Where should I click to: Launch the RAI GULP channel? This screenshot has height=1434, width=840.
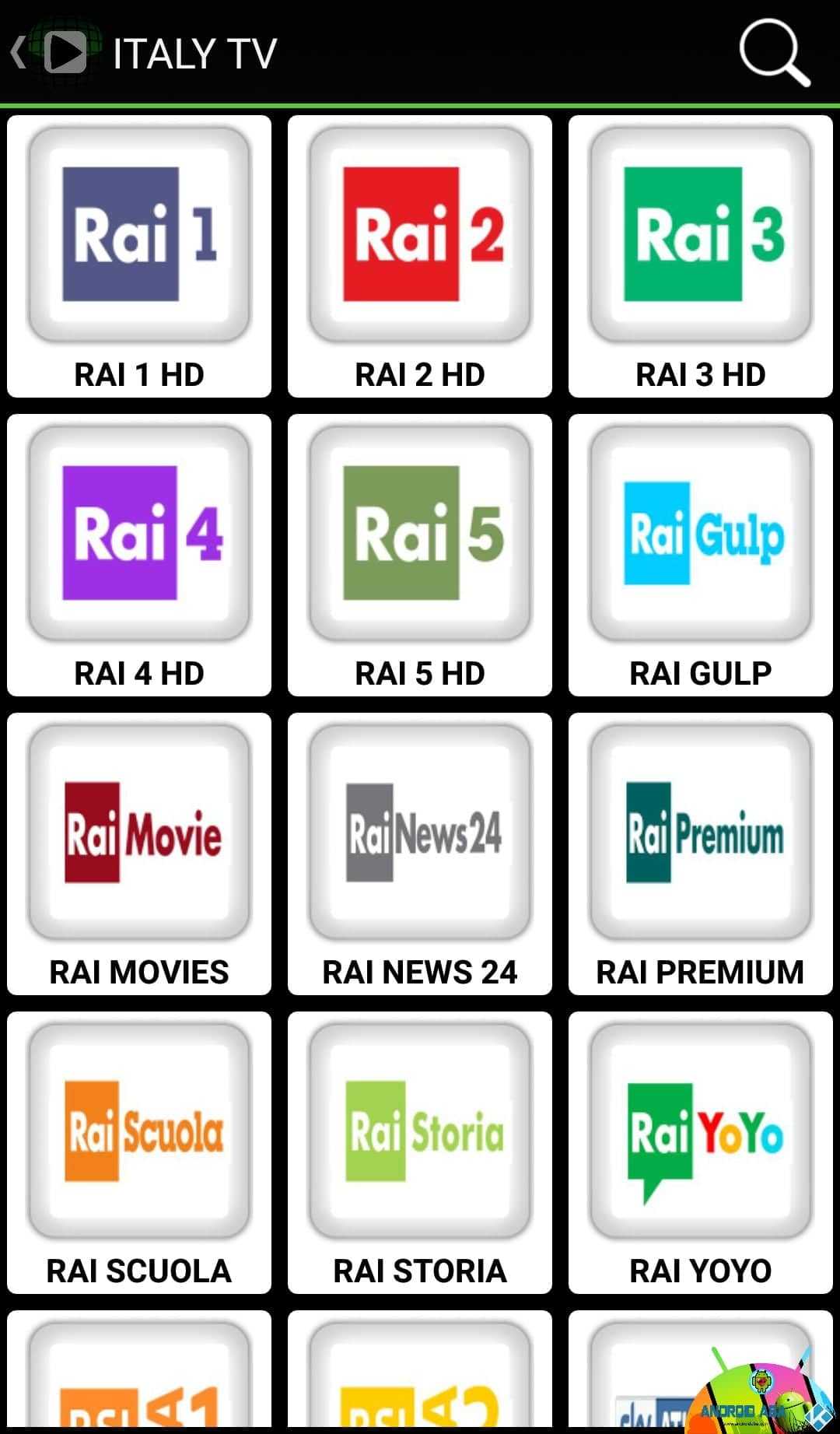pos(701,555)
